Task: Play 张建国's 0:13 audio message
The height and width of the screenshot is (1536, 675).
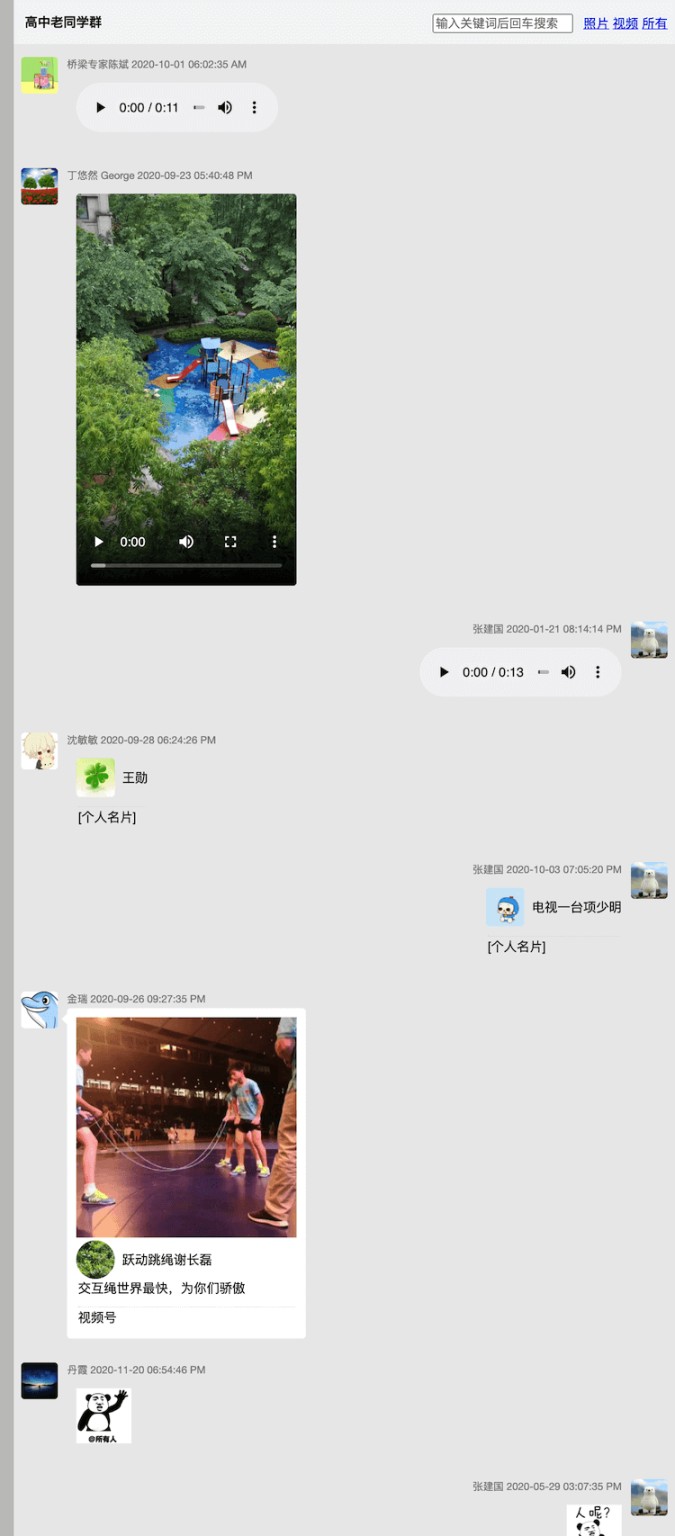Action: (x=444, y=672)
